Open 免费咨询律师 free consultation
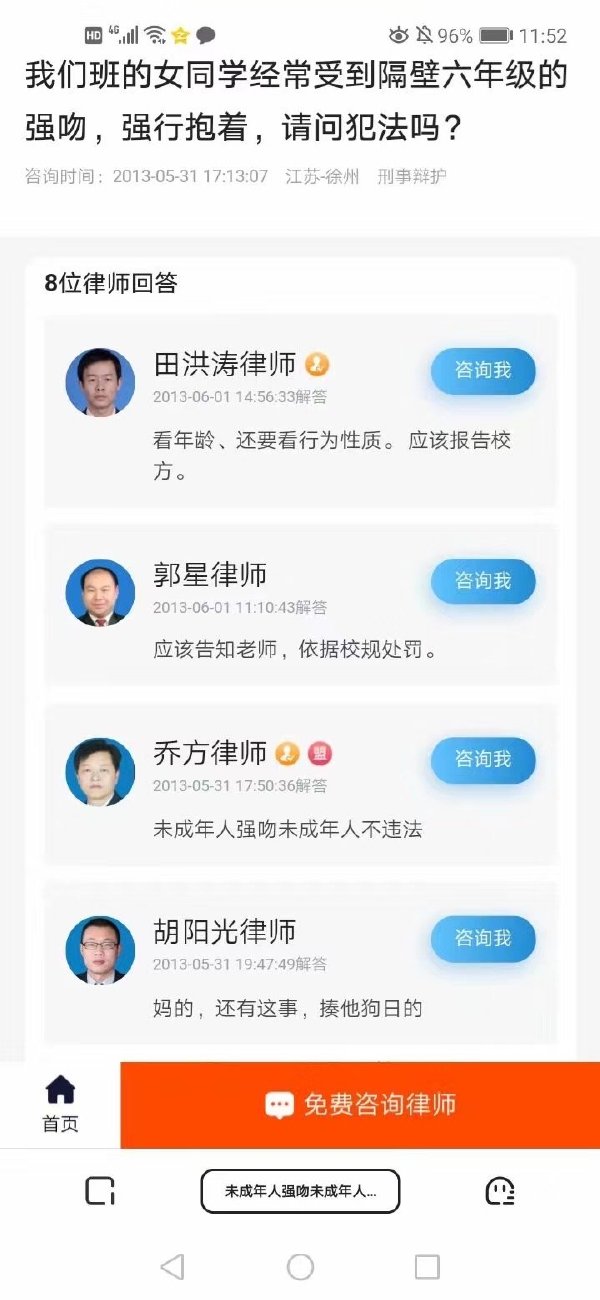600x1300 pixels. point(360,1105)
